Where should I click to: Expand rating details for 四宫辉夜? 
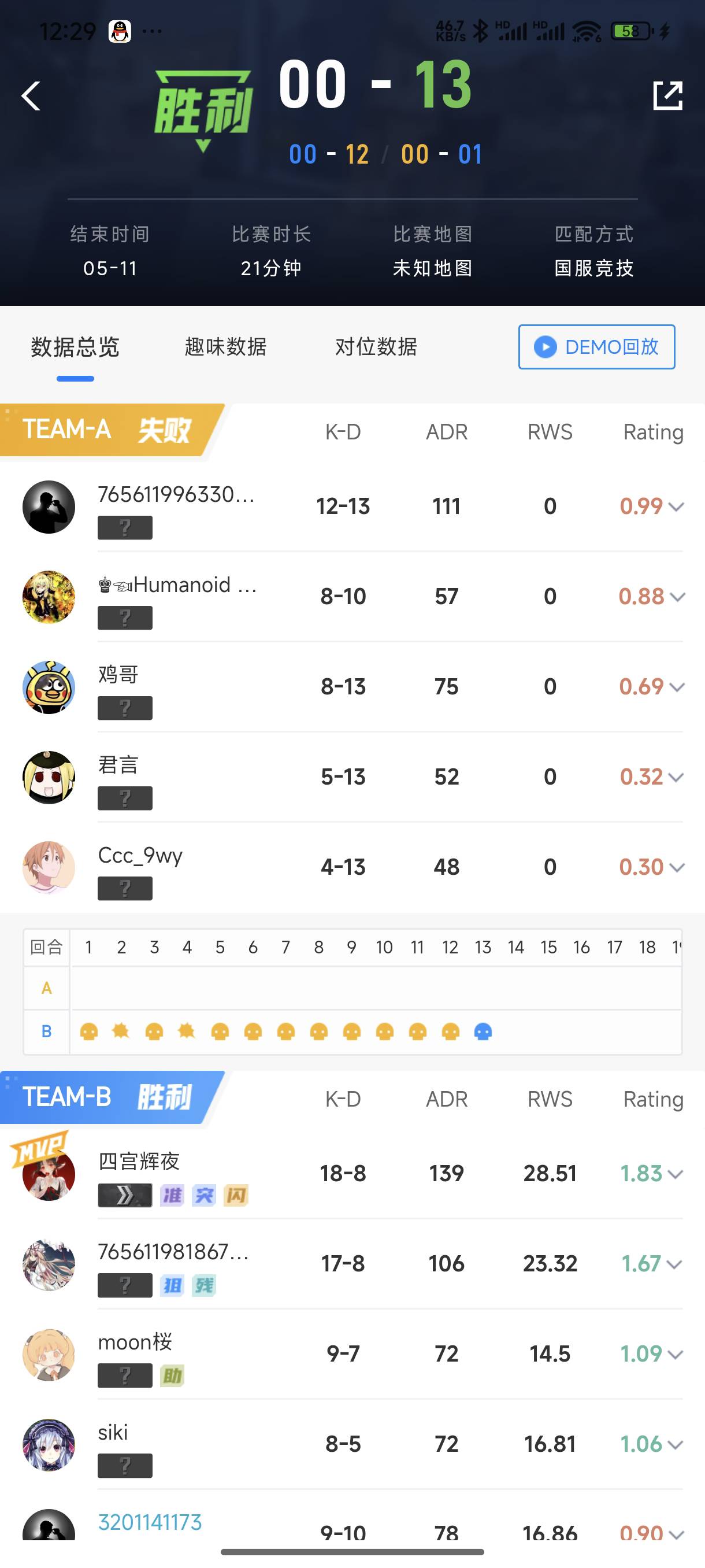pos(675,1173)
